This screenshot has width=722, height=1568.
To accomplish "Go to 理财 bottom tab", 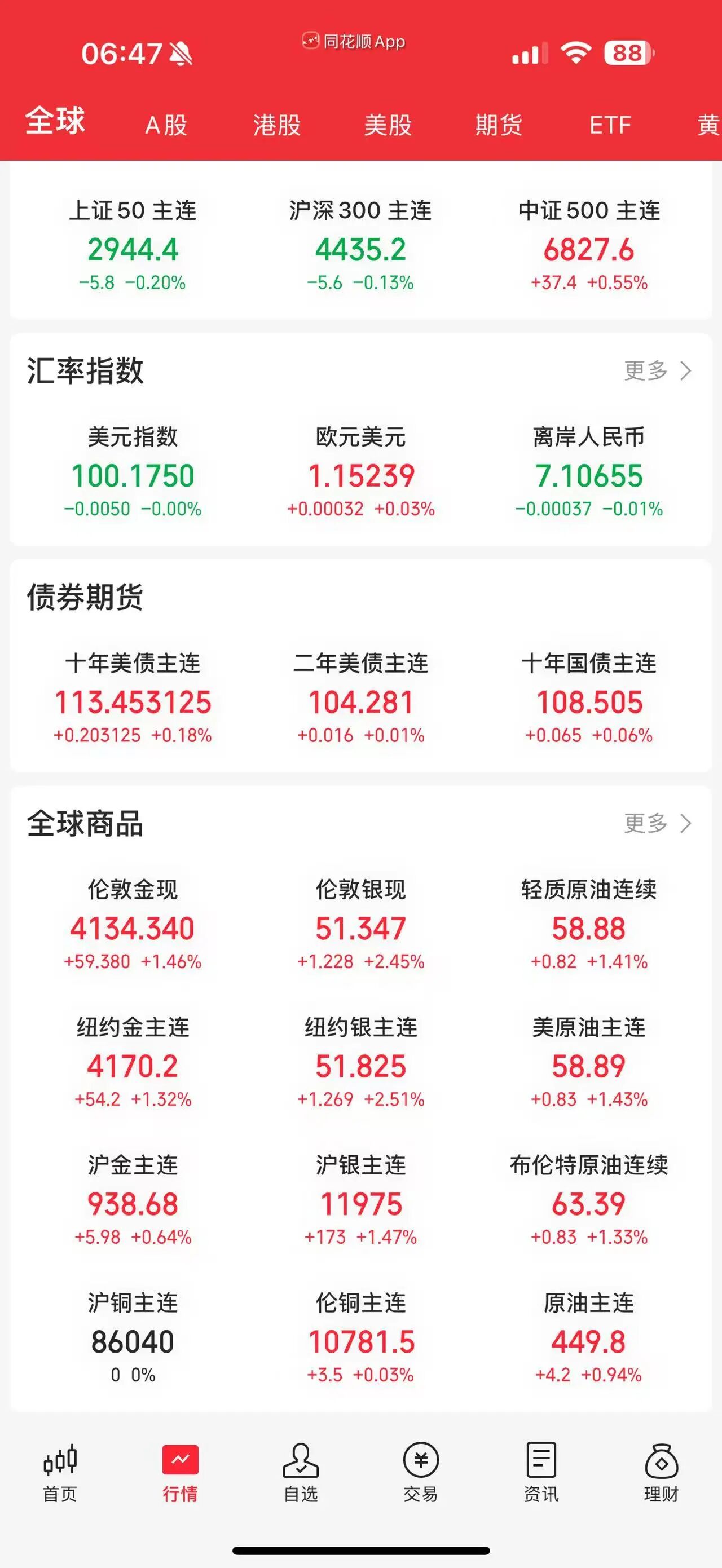I will coord(661,1472).
